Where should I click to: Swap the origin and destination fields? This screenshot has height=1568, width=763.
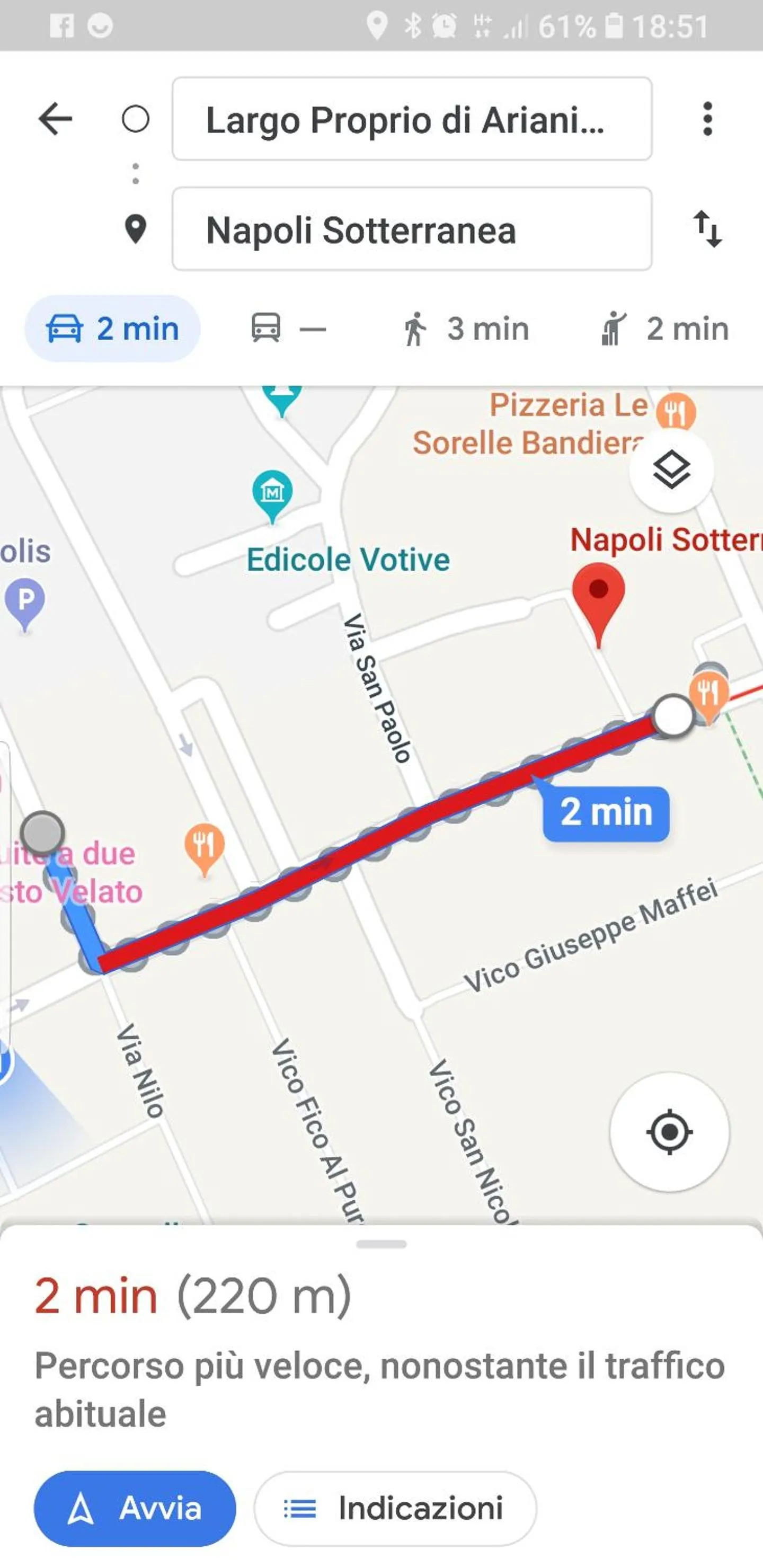click(708, 231)
